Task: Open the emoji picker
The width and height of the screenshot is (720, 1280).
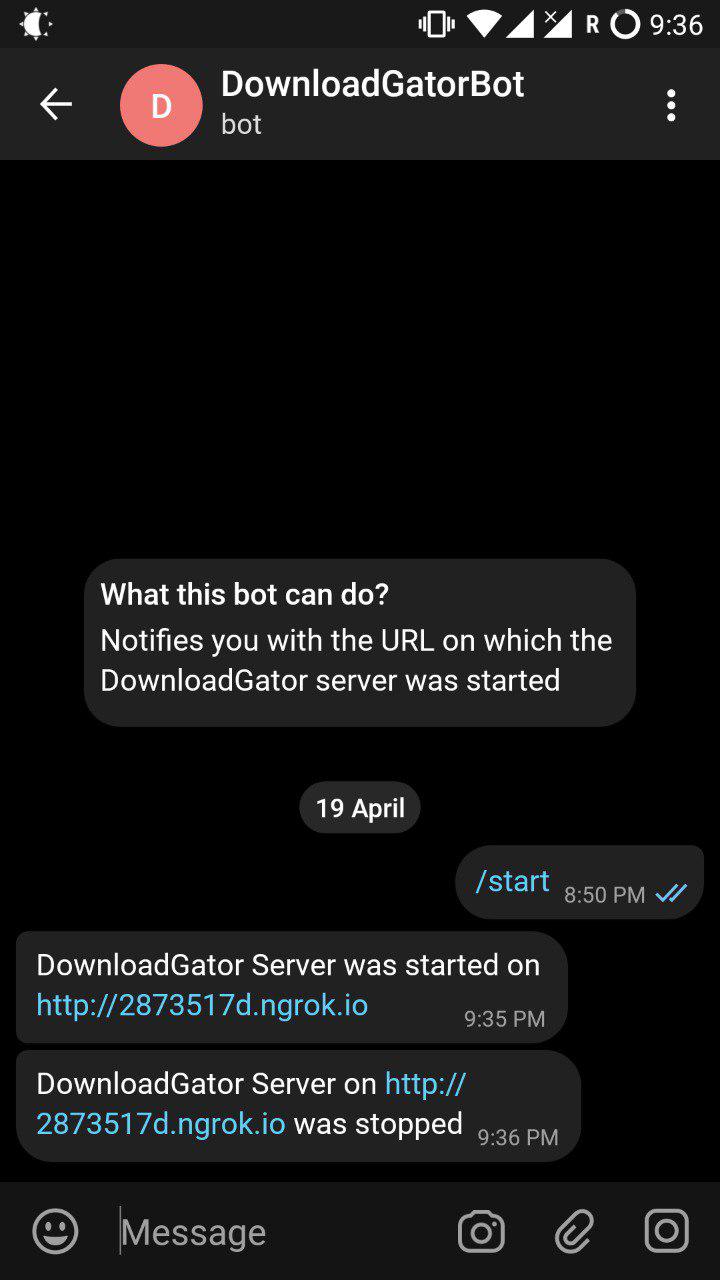Action: pos(55,1231)
